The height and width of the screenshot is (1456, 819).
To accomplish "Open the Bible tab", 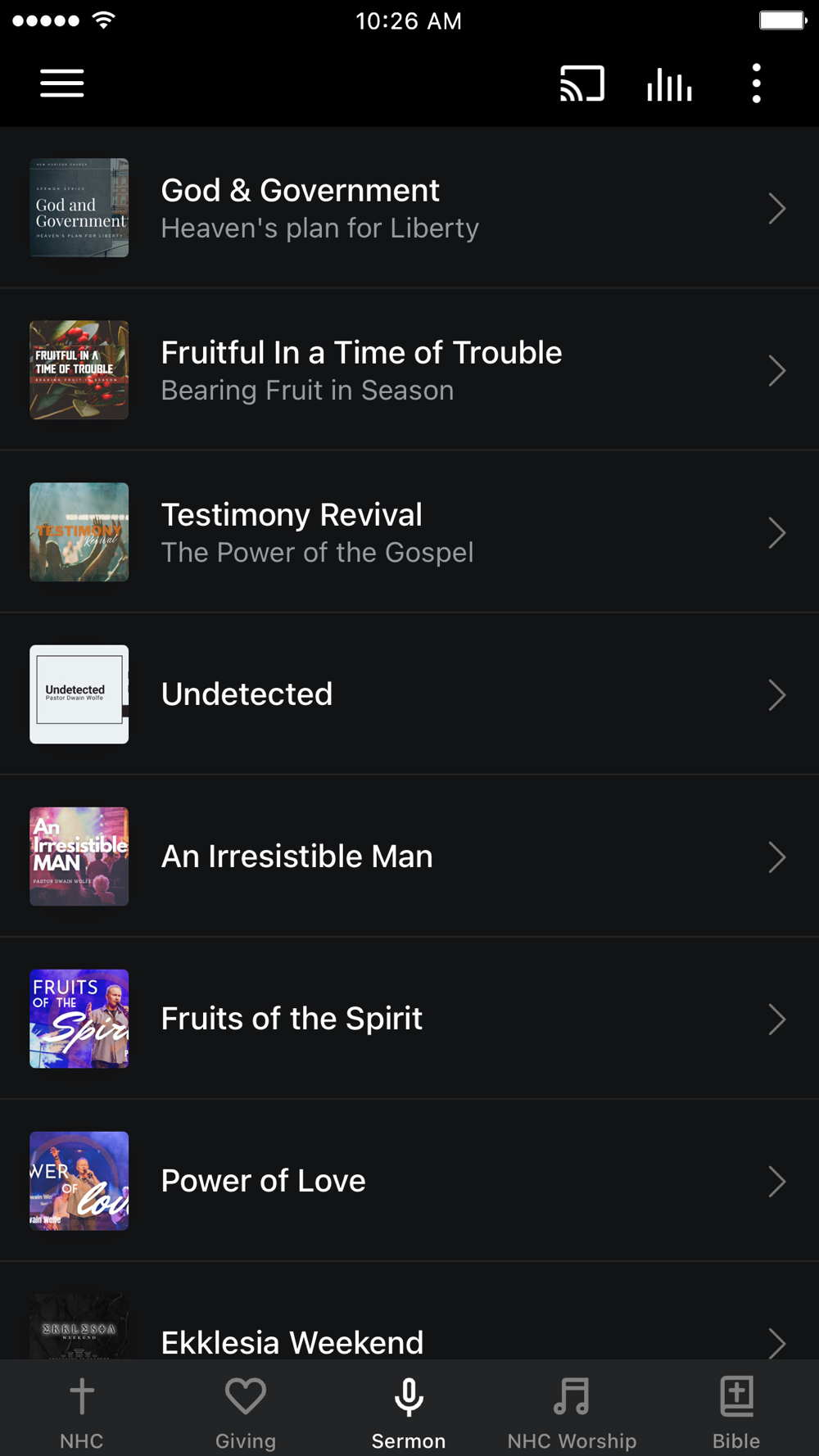I will (x=736, y=1412).
